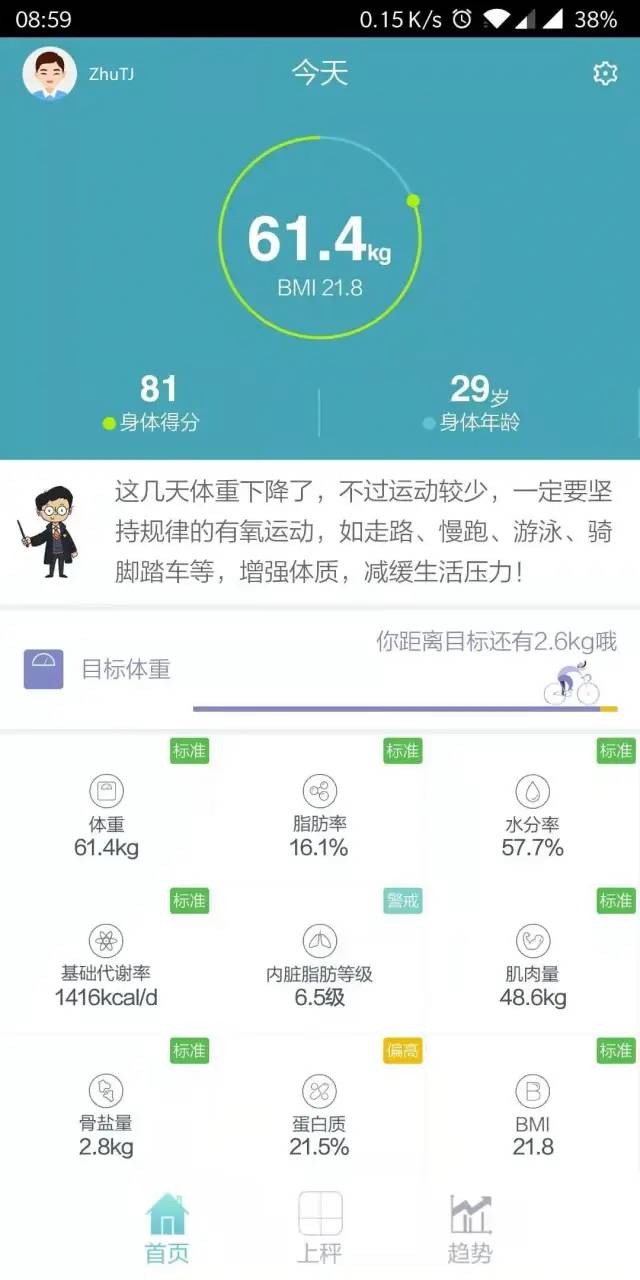Check the 水分率 57.7% tile
Screen dimensions: 640x1280
pyautogui.click(x=533, y=813)
